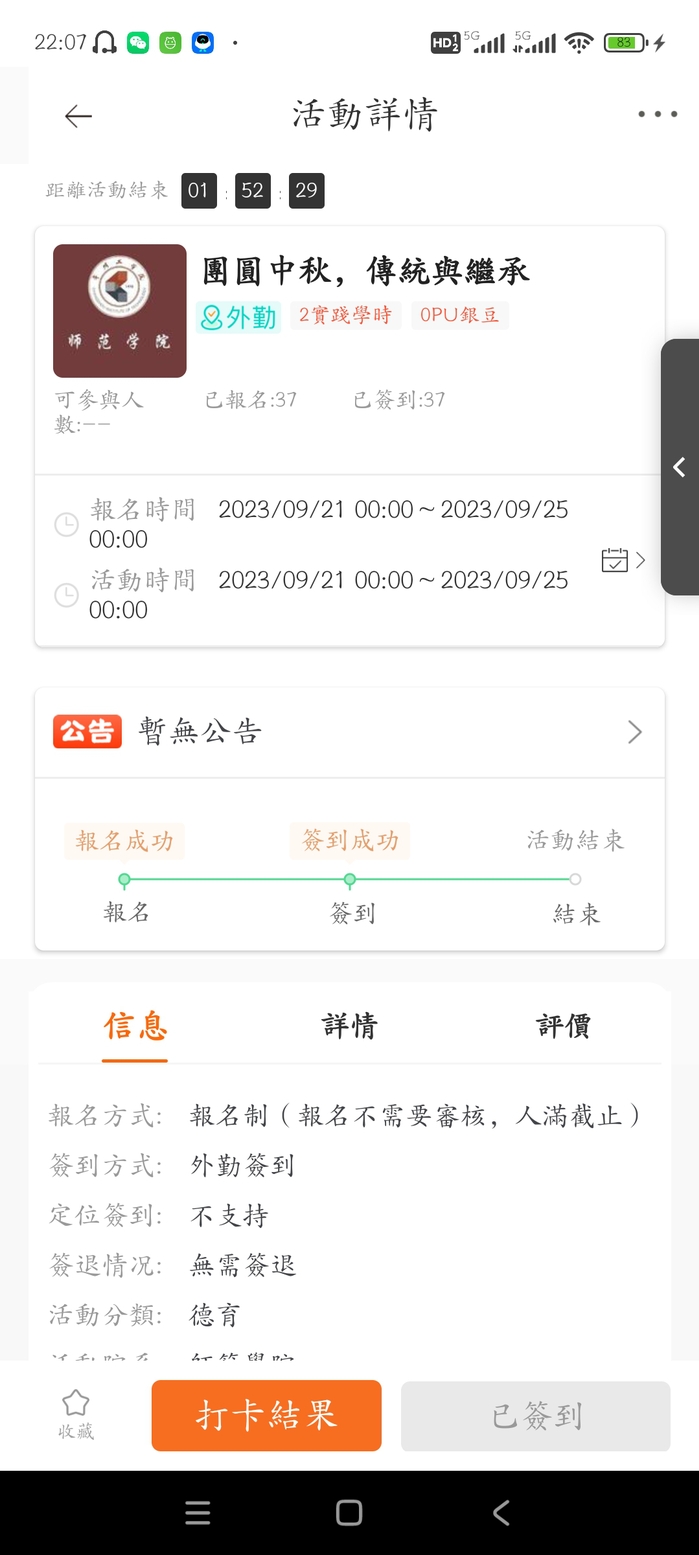Expand the side panel handle arrow

(680, 467)
